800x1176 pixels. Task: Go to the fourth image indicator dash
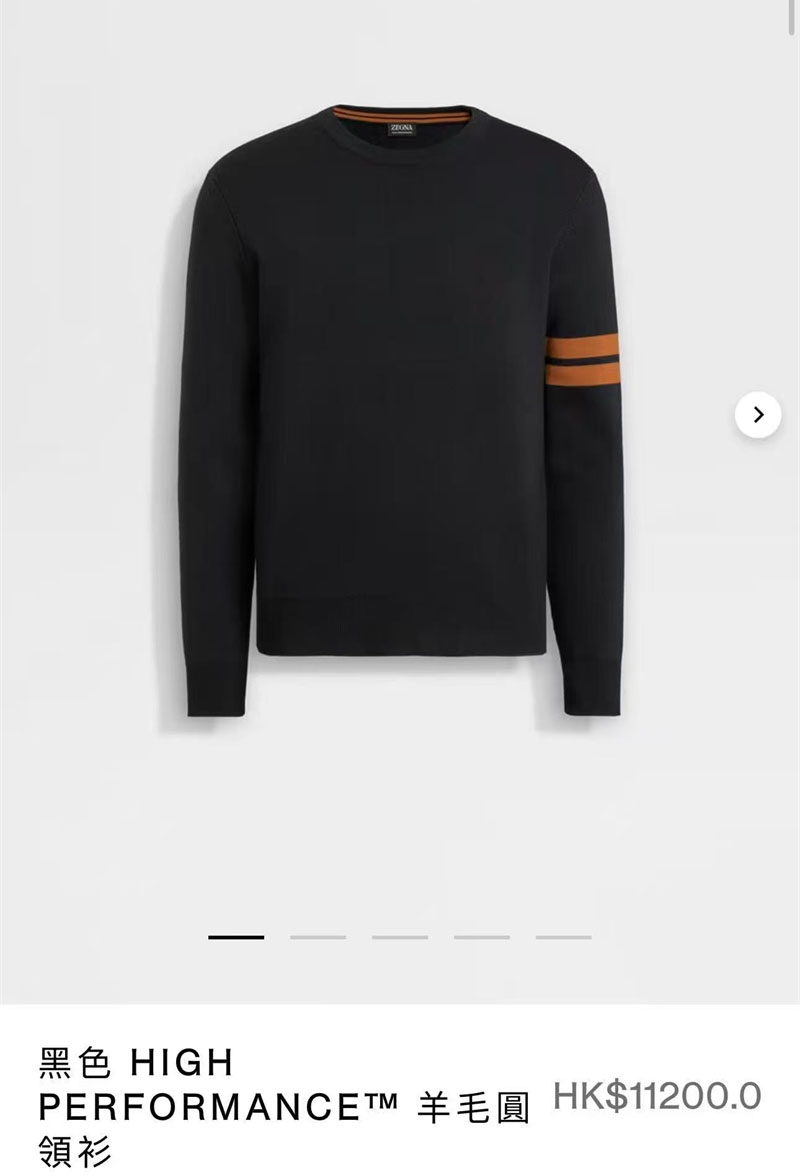click(x=482, y=937)
